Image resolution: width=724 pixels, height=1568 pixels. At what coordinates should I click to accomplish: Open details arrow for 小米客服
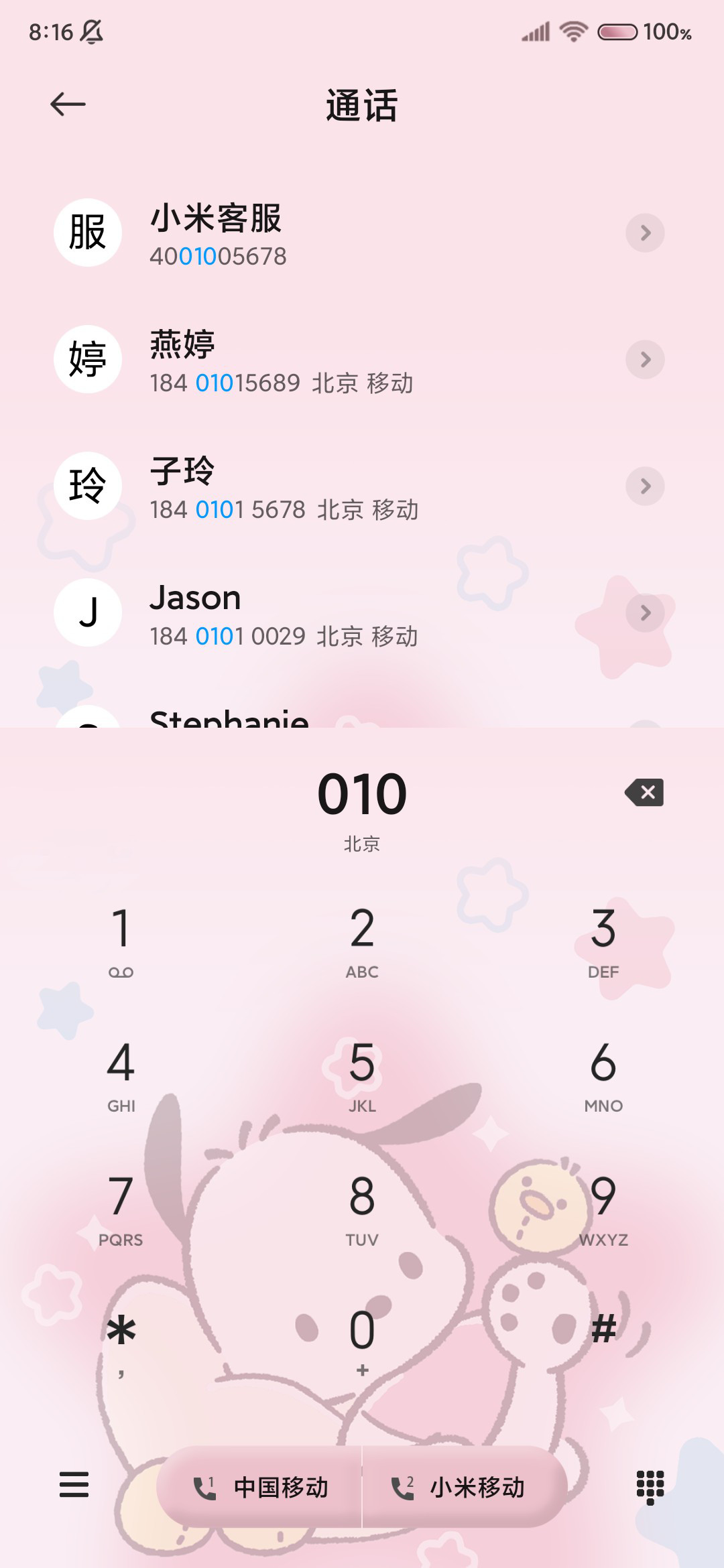point(645,233)
